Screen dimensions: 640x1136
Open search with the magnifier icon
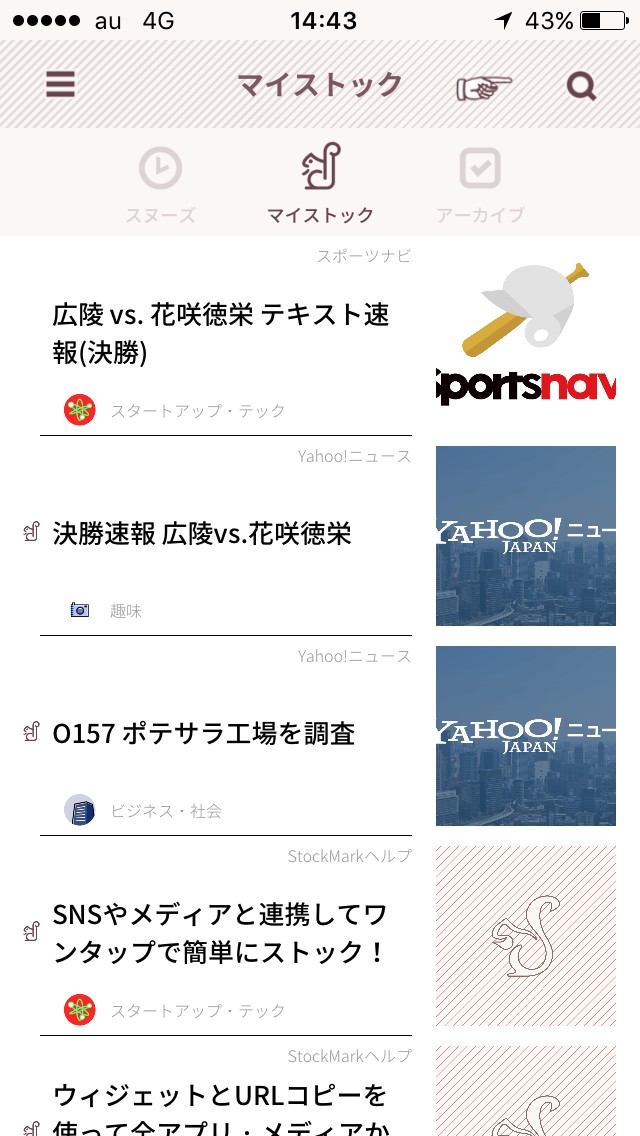coord(581,86)
